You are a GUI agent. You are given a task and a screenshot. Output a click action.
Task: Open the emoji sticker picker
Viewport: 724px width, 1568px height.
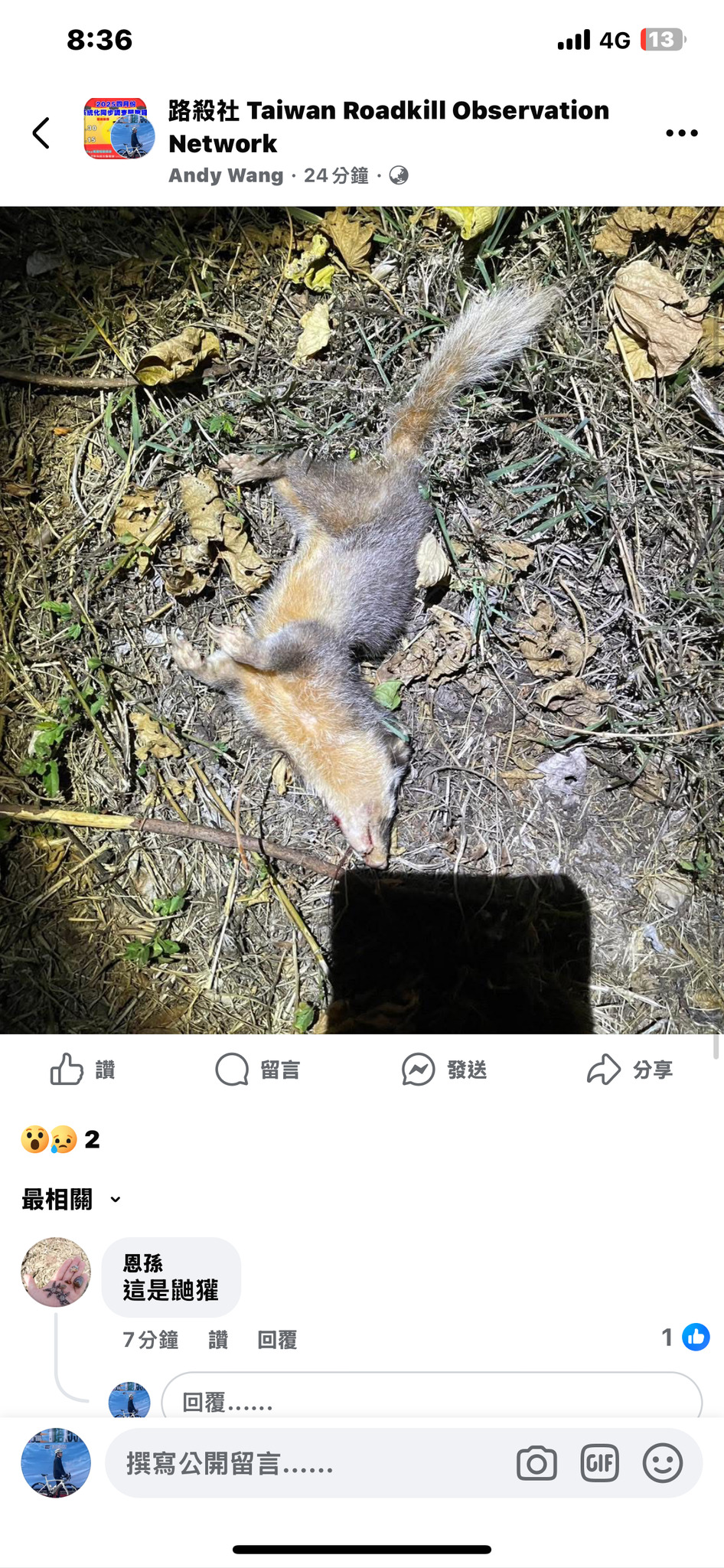662,1463
